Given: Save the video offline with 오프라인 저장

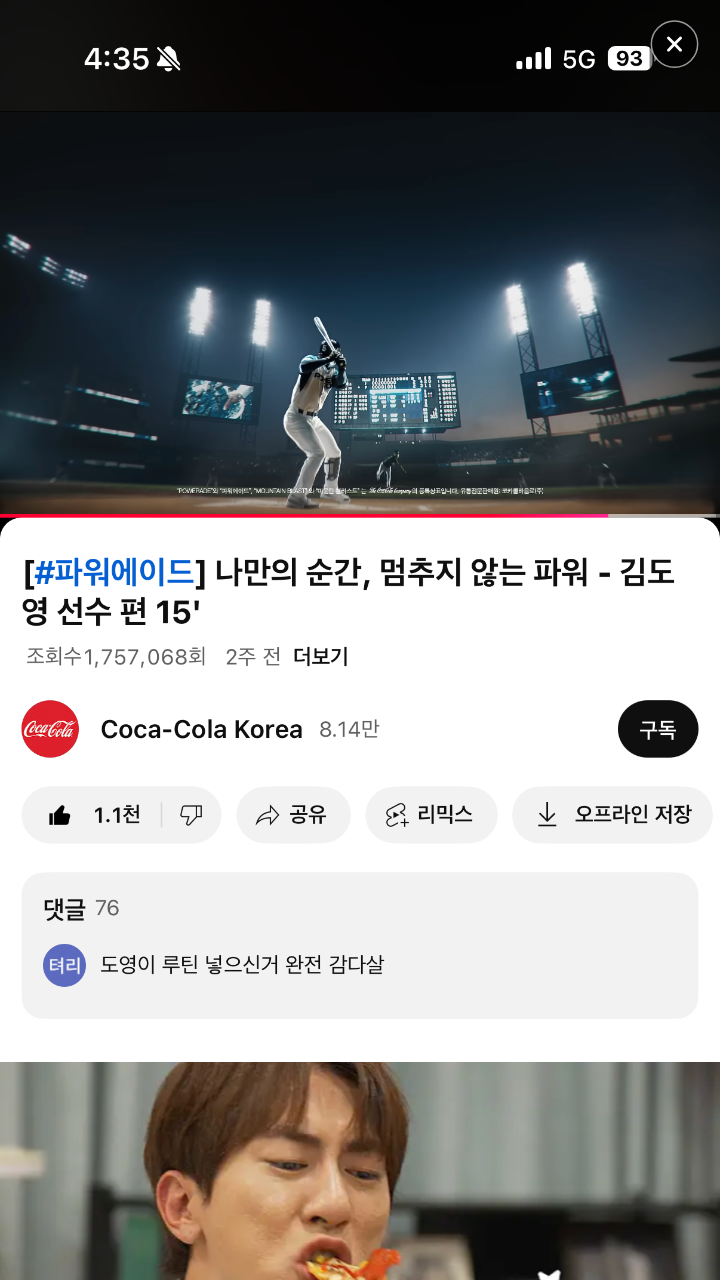Looking at the screenshot, I should pyautogui.click(x=612, y=815).
